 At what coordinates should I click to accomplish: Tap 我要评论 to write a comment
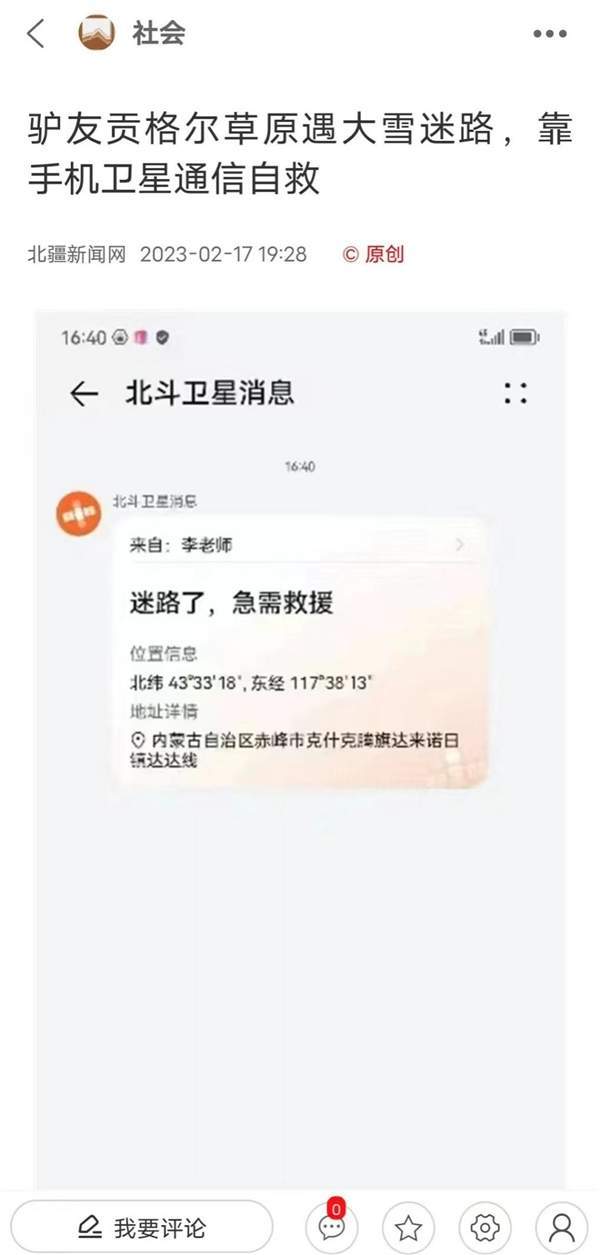tap(142, 1226)
